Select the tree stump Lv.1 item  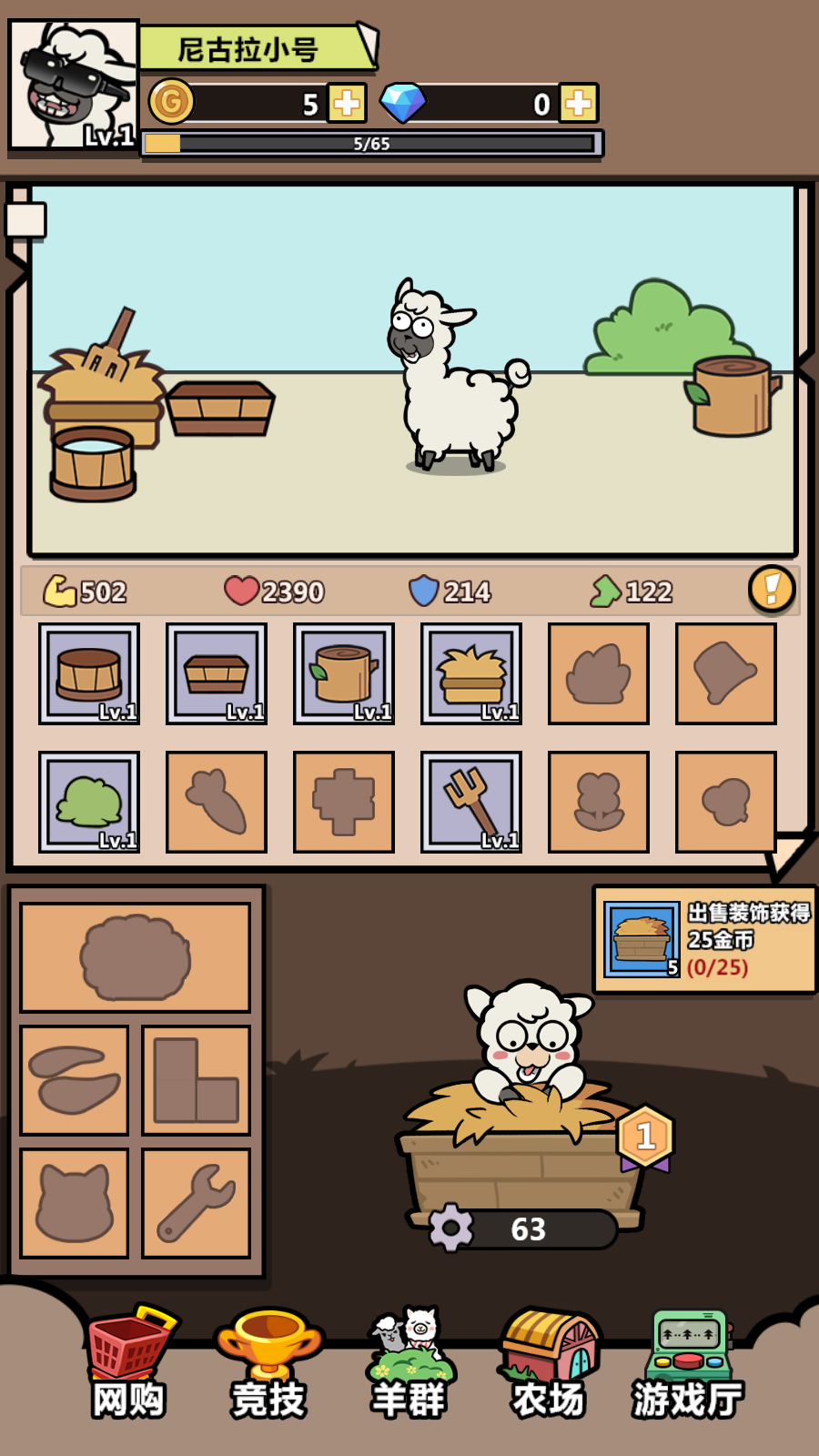(x=344, y=673)
